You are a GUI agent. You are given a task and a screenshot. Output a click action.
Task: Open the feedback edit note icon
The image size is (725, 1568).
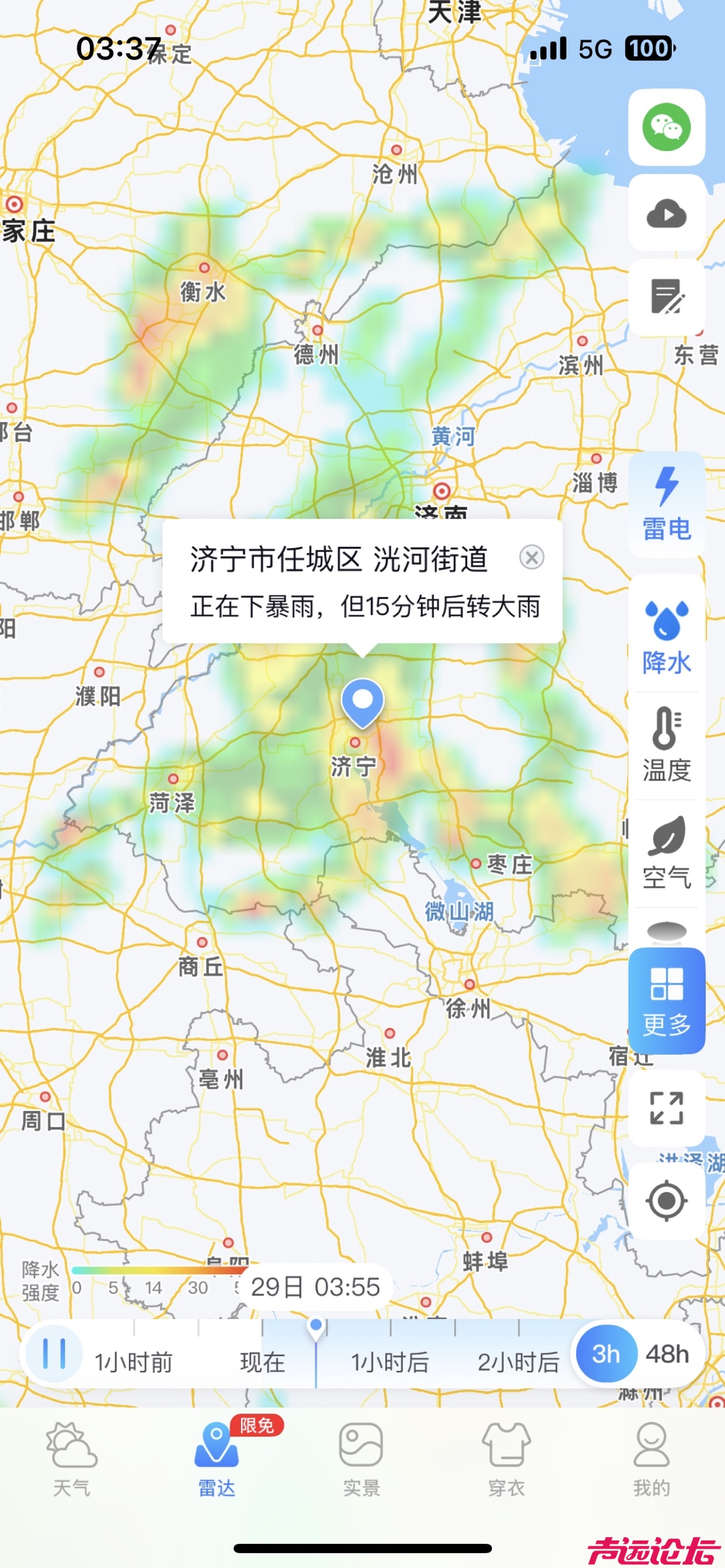pos(666,297)
